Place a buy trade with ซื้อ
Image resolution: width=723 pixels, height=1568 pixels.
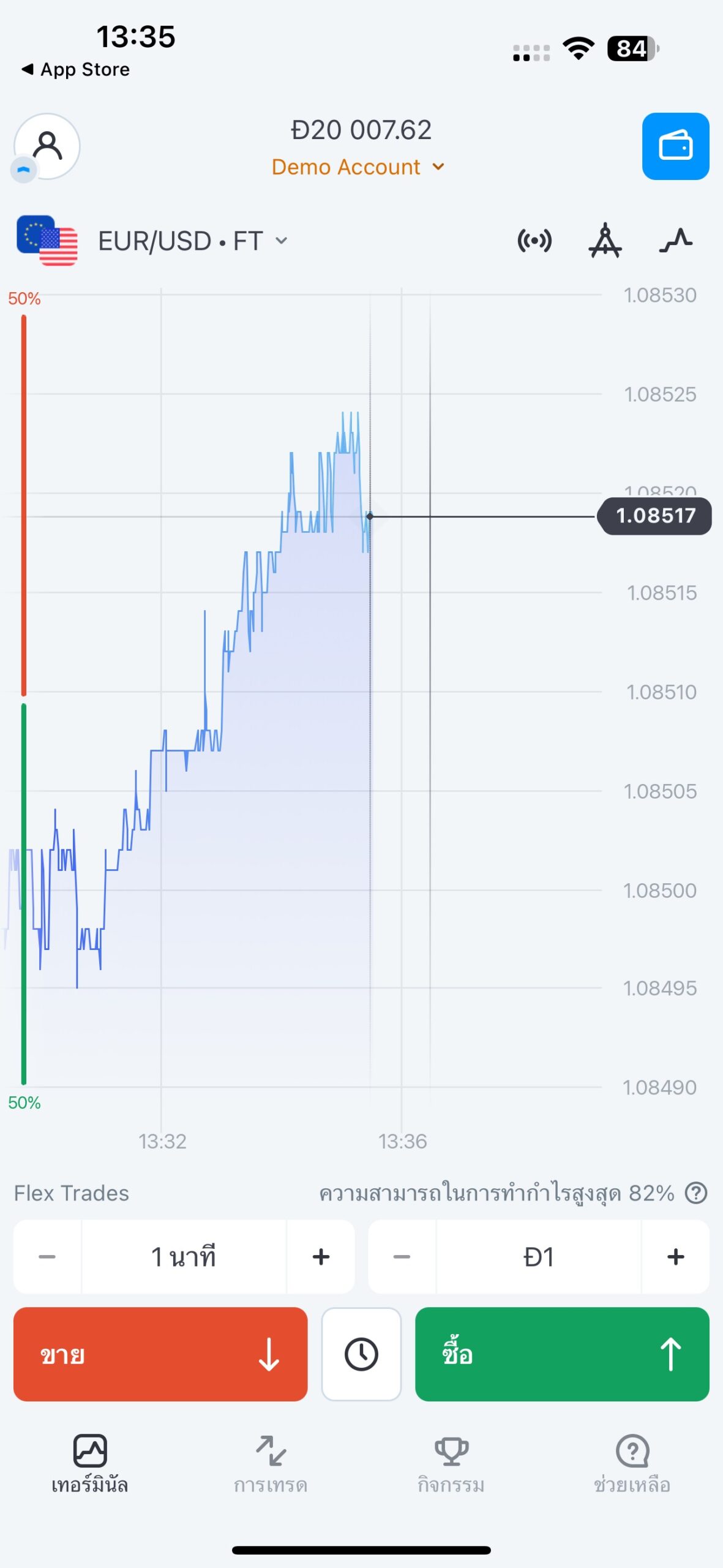click(x=562, y=1354)
